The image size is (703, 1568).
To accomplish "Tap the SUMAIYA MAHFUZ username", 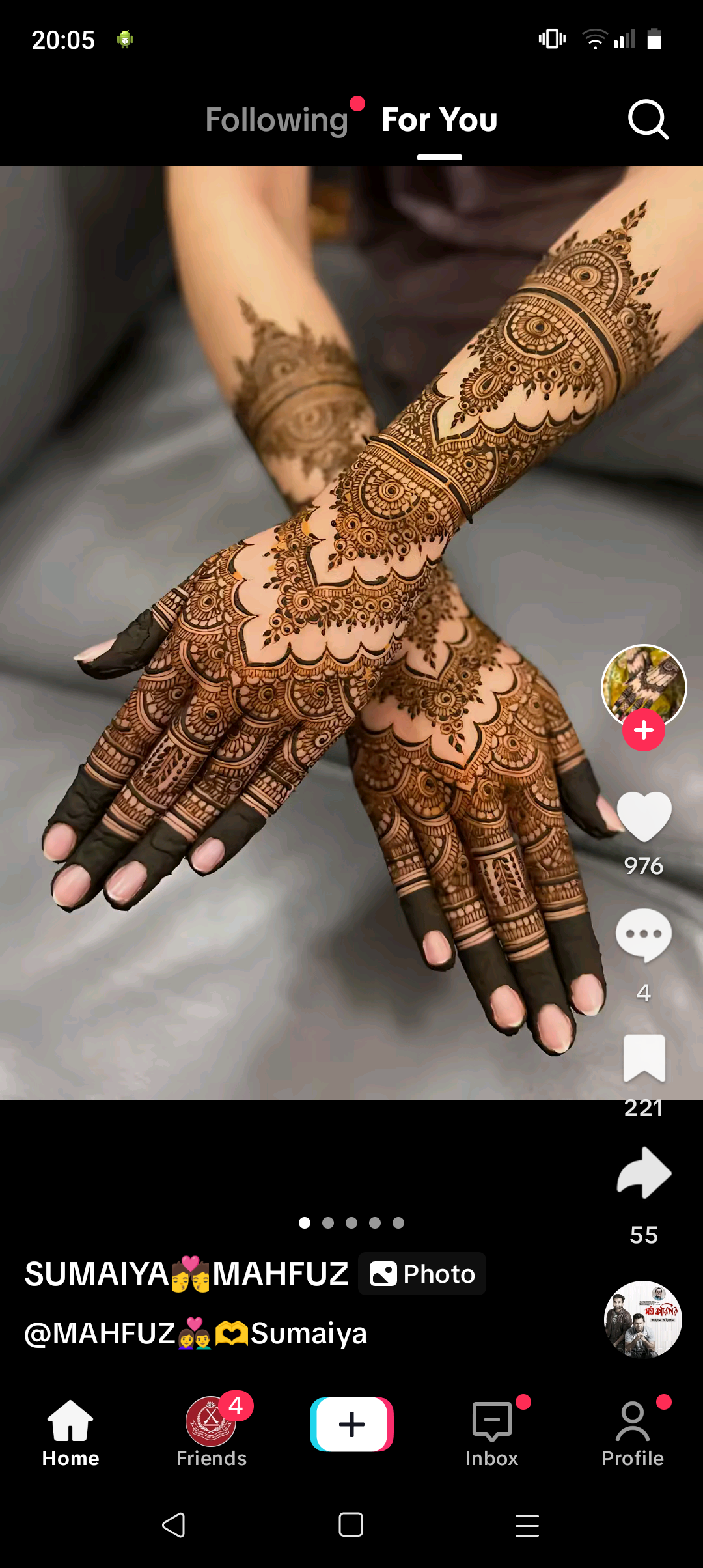I will click(187, 1274).
